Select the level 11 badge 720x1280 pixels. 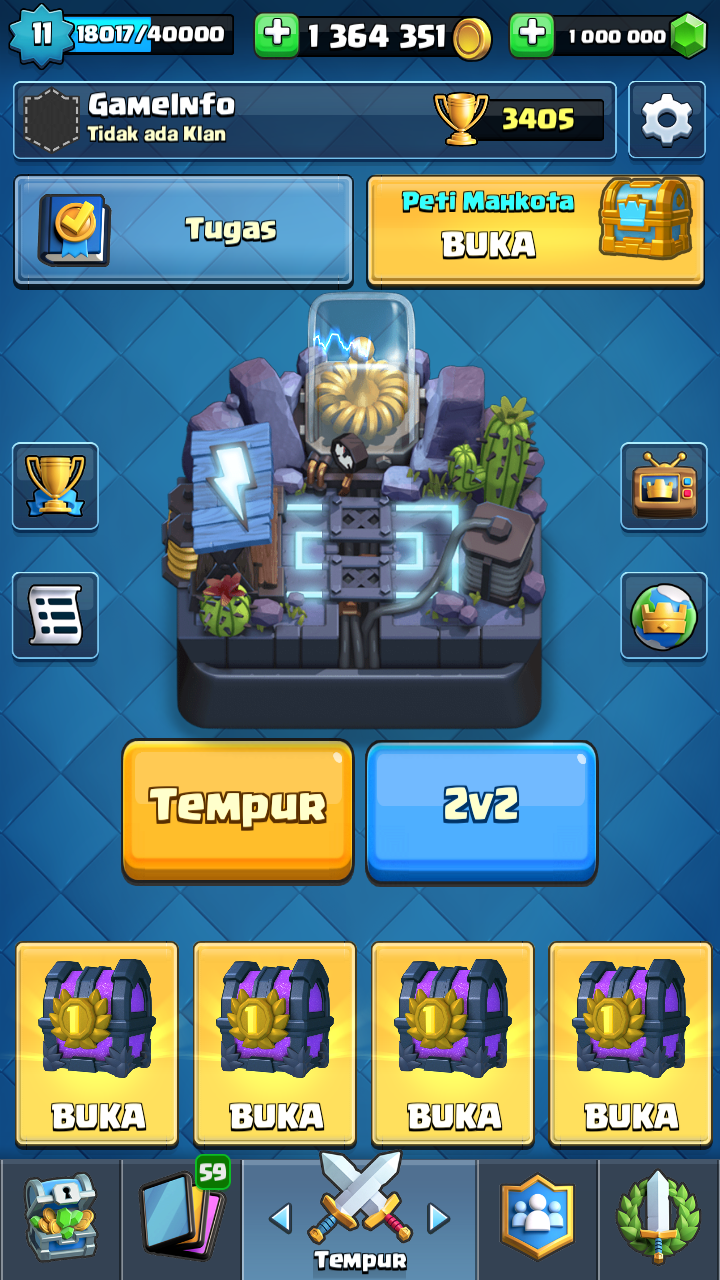click(40, 33)
